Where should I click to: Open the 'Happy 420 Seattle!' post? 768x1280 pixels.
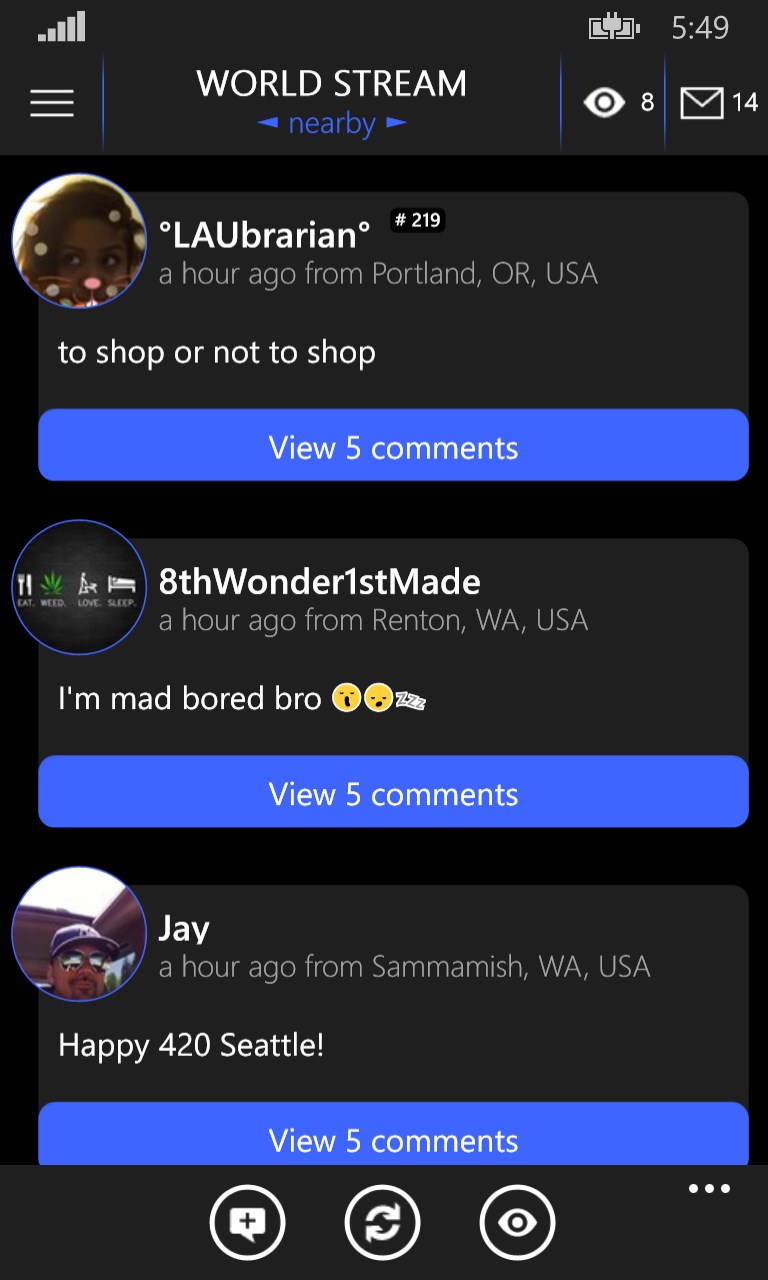click(191, 1046)
